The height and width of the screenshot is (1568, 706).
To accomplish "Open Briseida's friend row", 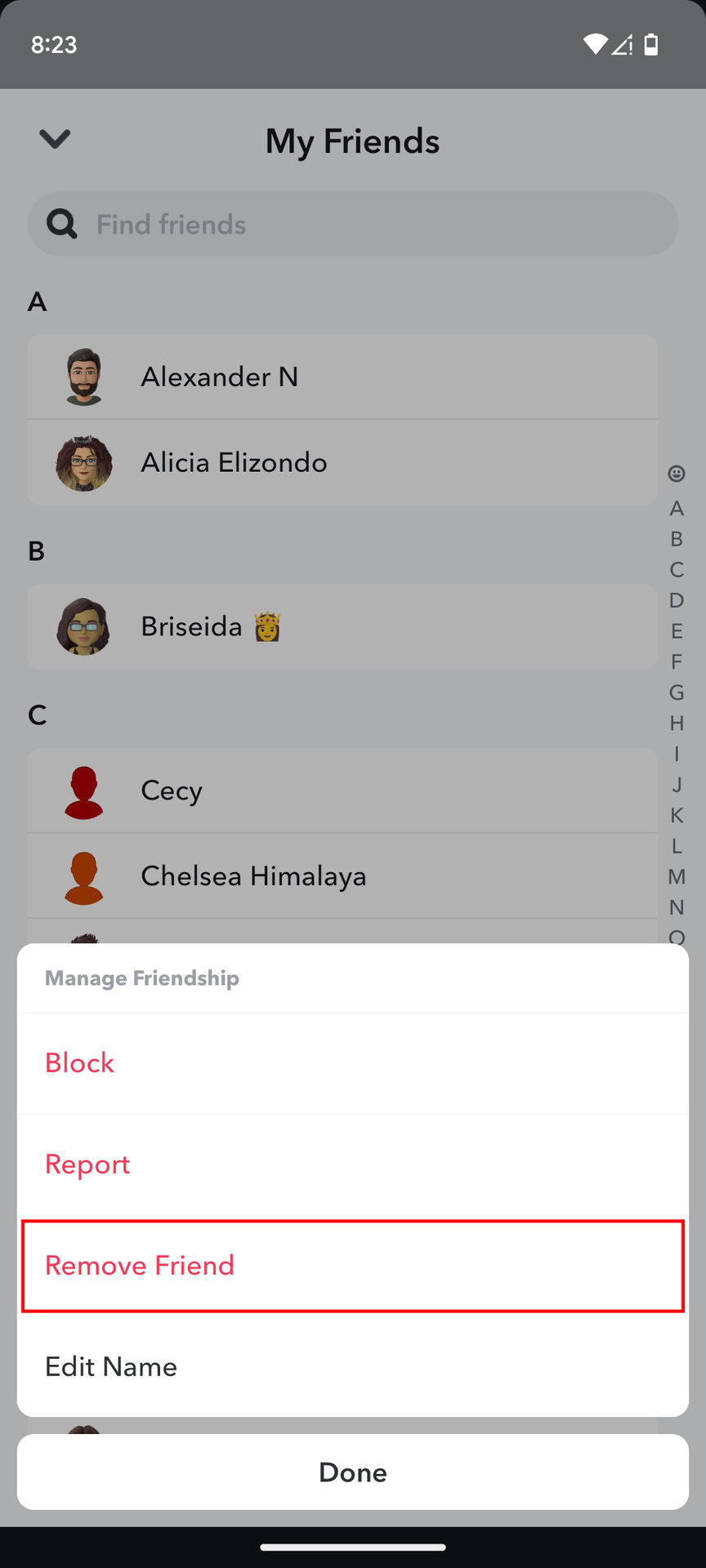I will click(x=342, y=627).
